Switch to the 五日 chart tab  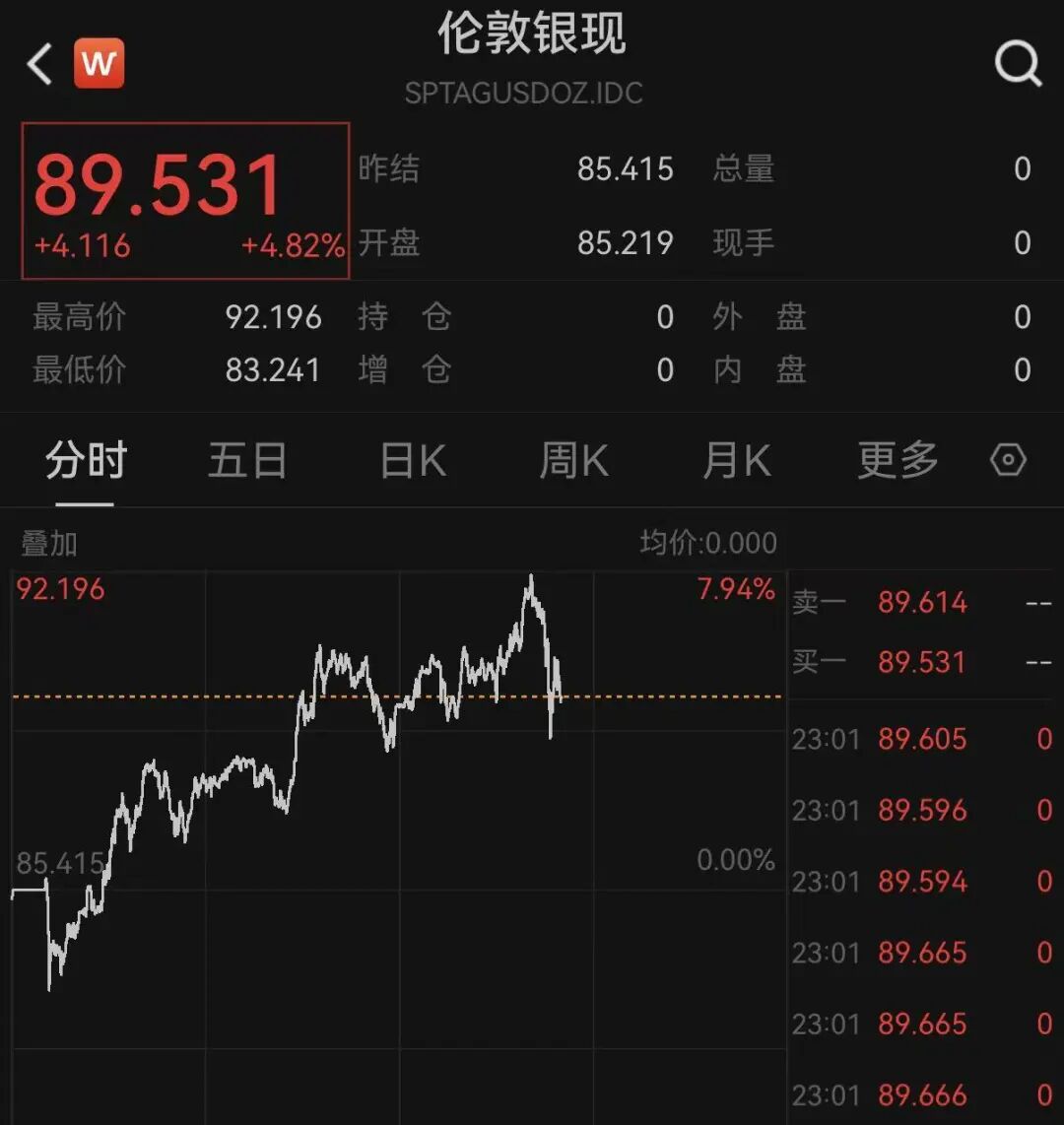(247, 461)
